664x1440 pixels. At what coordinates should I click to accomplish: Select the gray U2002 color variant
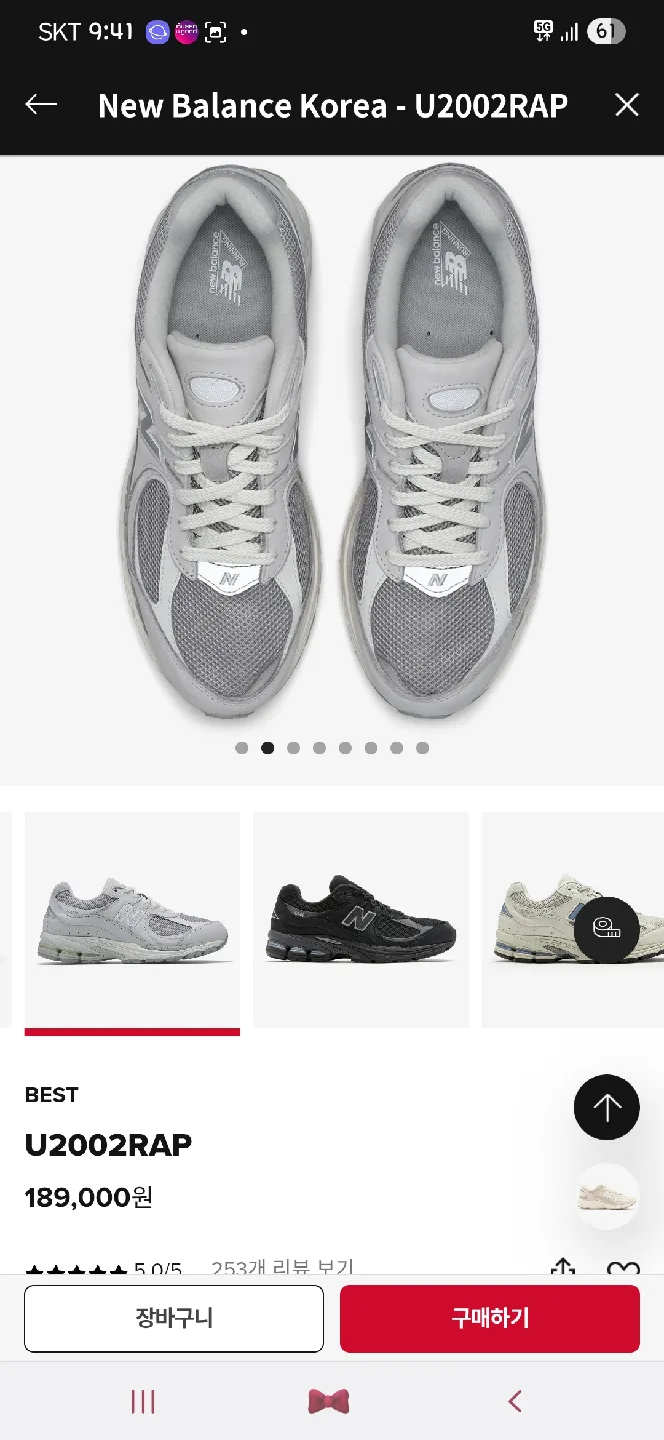(132, 920)
